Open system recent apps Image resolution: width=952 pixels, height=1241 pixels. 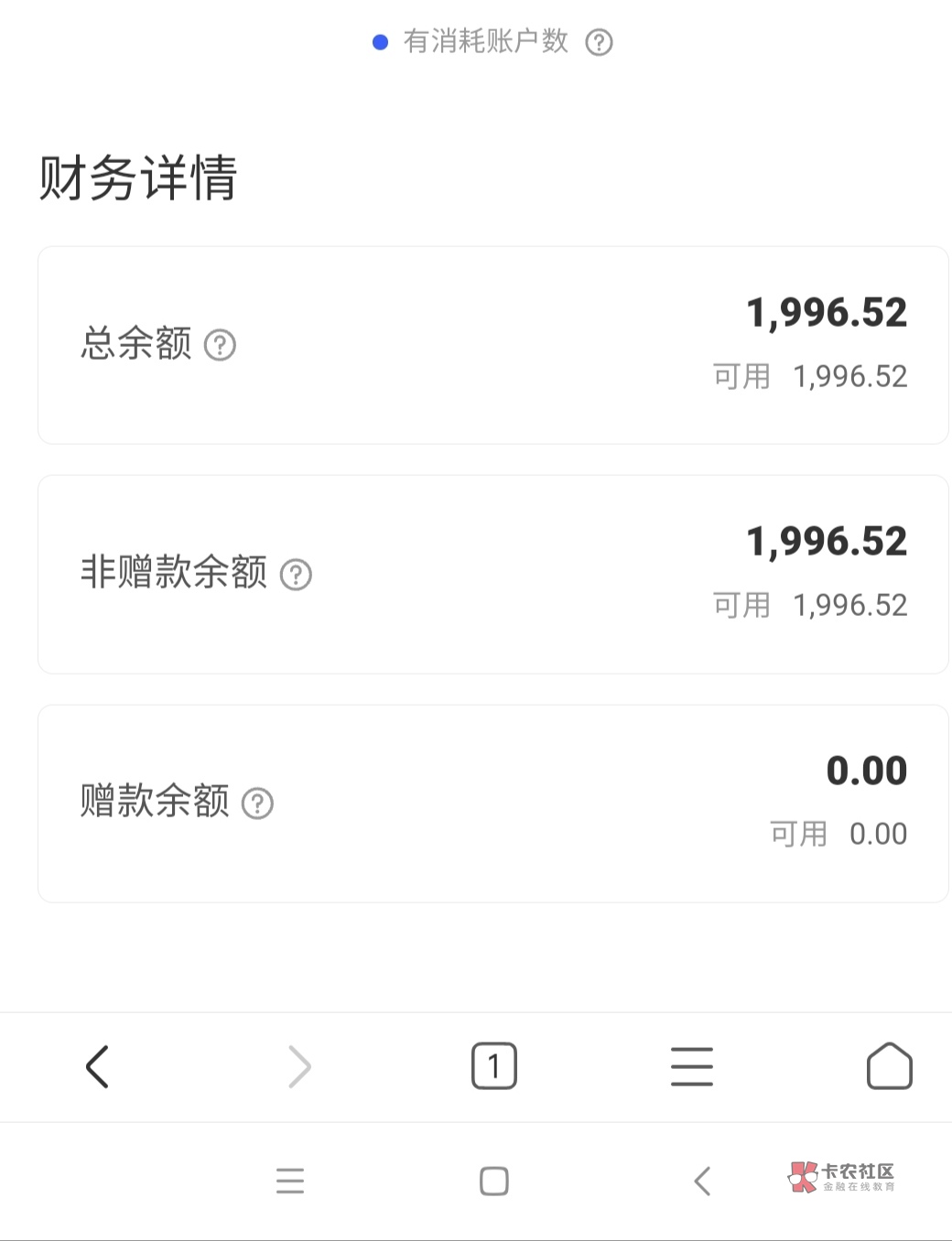pos(290,1182)
